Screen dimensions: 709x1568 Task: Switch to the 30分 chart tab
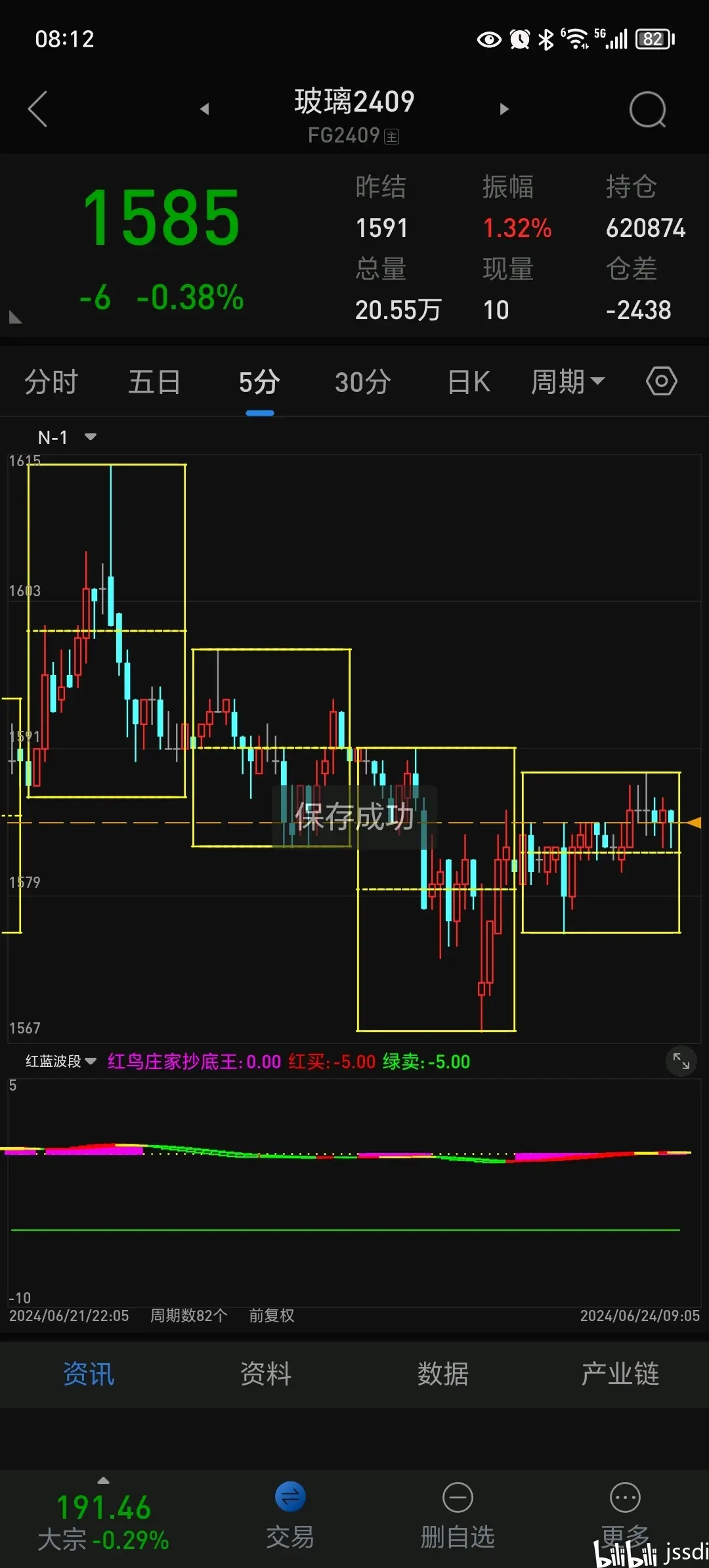(363, 381)
